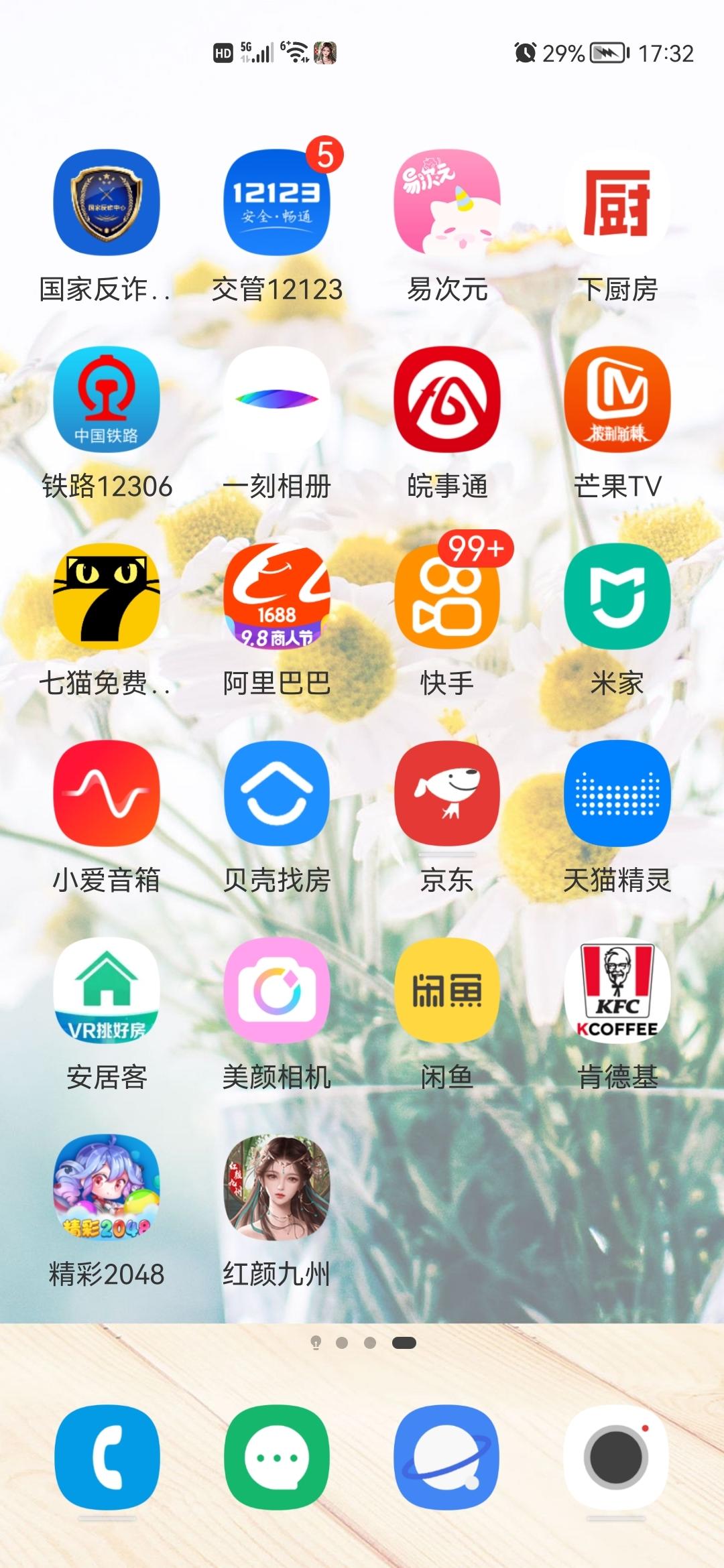Open 快手 with 99+ badge

(x=447, y=596)
